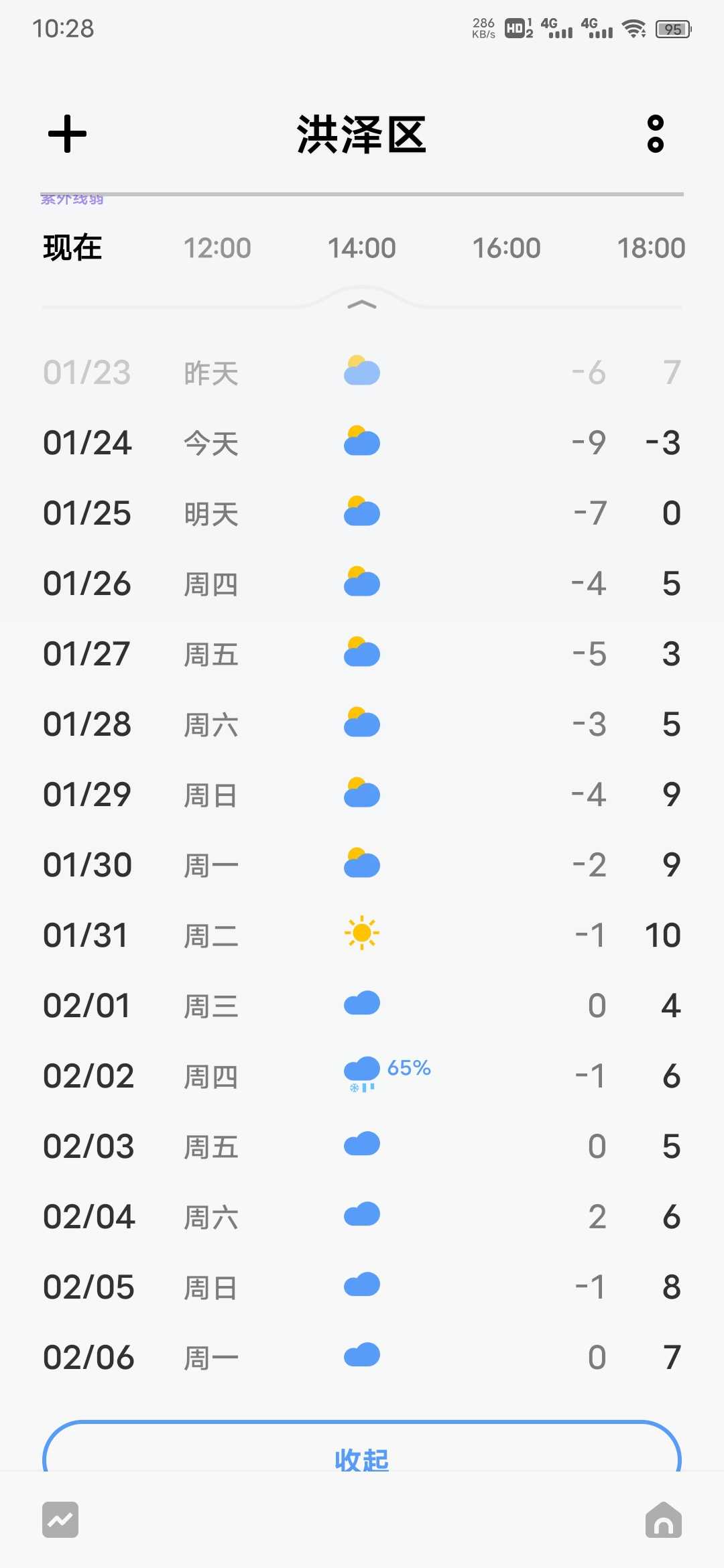Open the trend chart icon
Viewport: 724px width, 1568px height.
coord(60,1520)
